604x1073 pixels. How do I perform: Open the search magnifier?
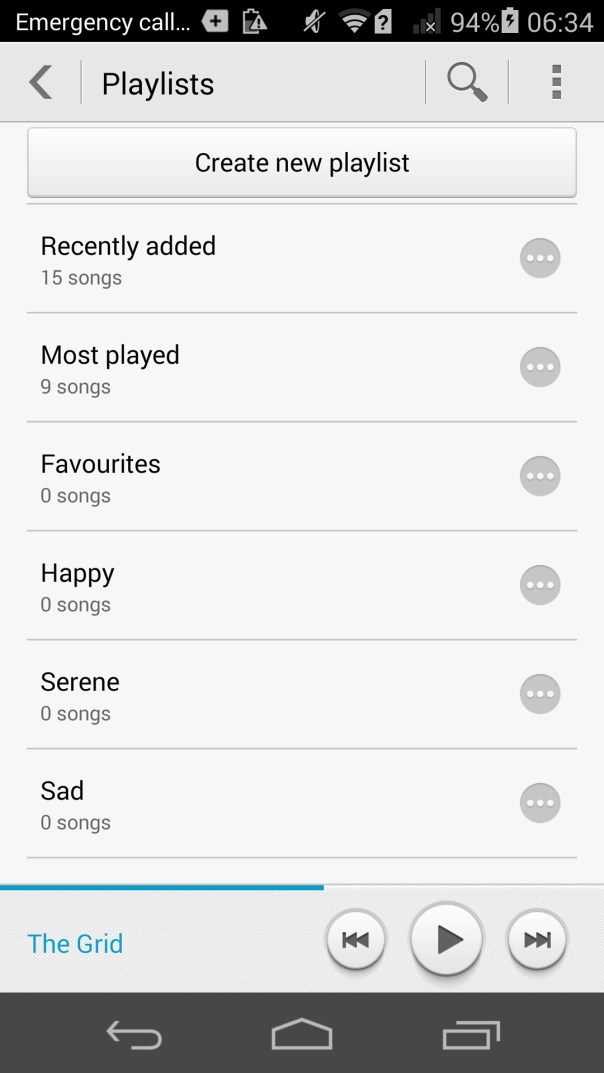point(466,83)
